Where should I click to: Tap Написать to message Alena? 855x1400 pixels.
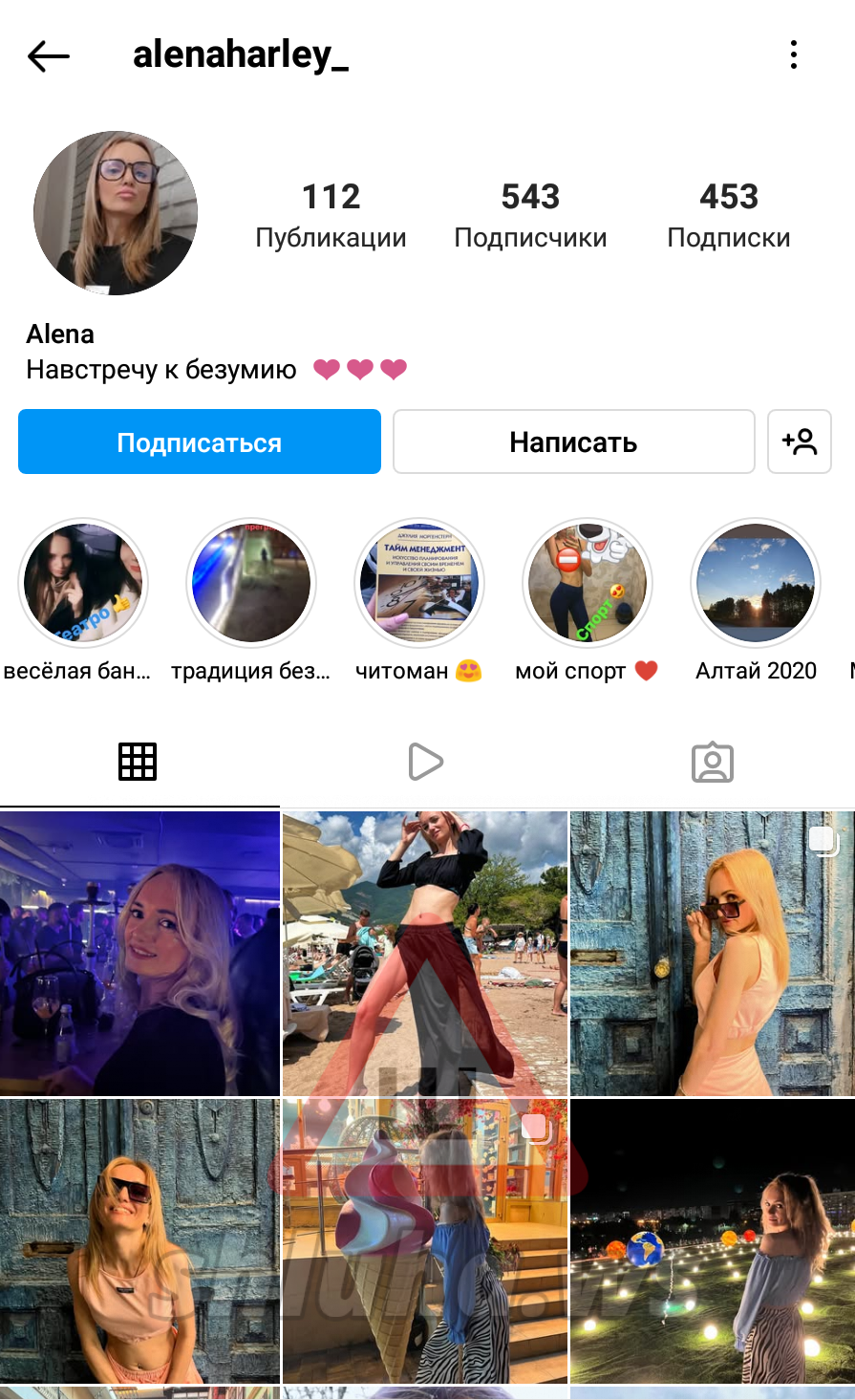click(573, 442)
